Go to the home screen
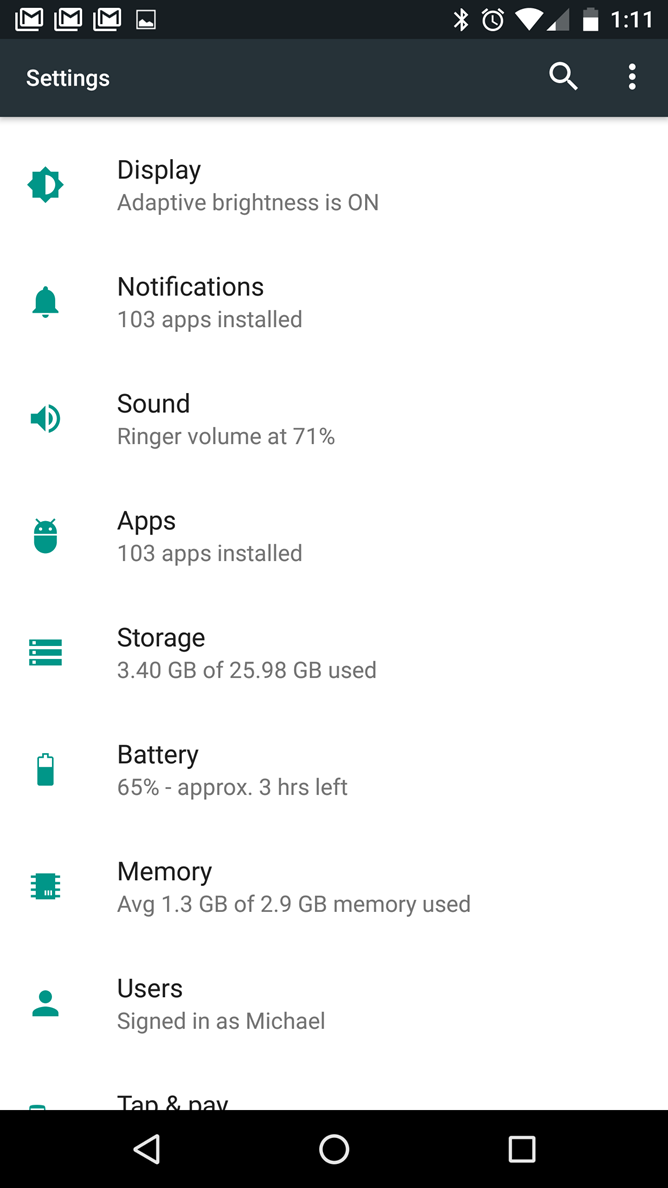Viewport: 668px width, 1188px height. point(334,1149)
